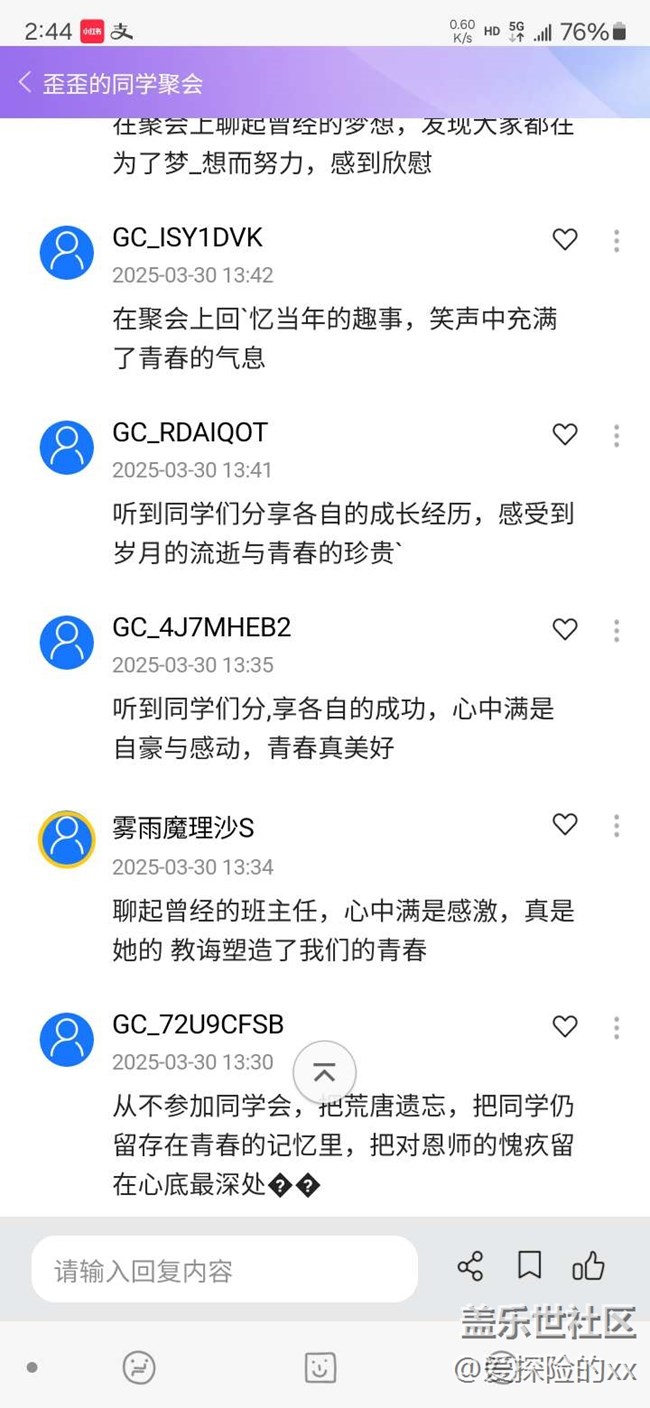Like the comment by GC_72U9CFSB
Screen dimensions: 650x1408
pos(565,1026)
